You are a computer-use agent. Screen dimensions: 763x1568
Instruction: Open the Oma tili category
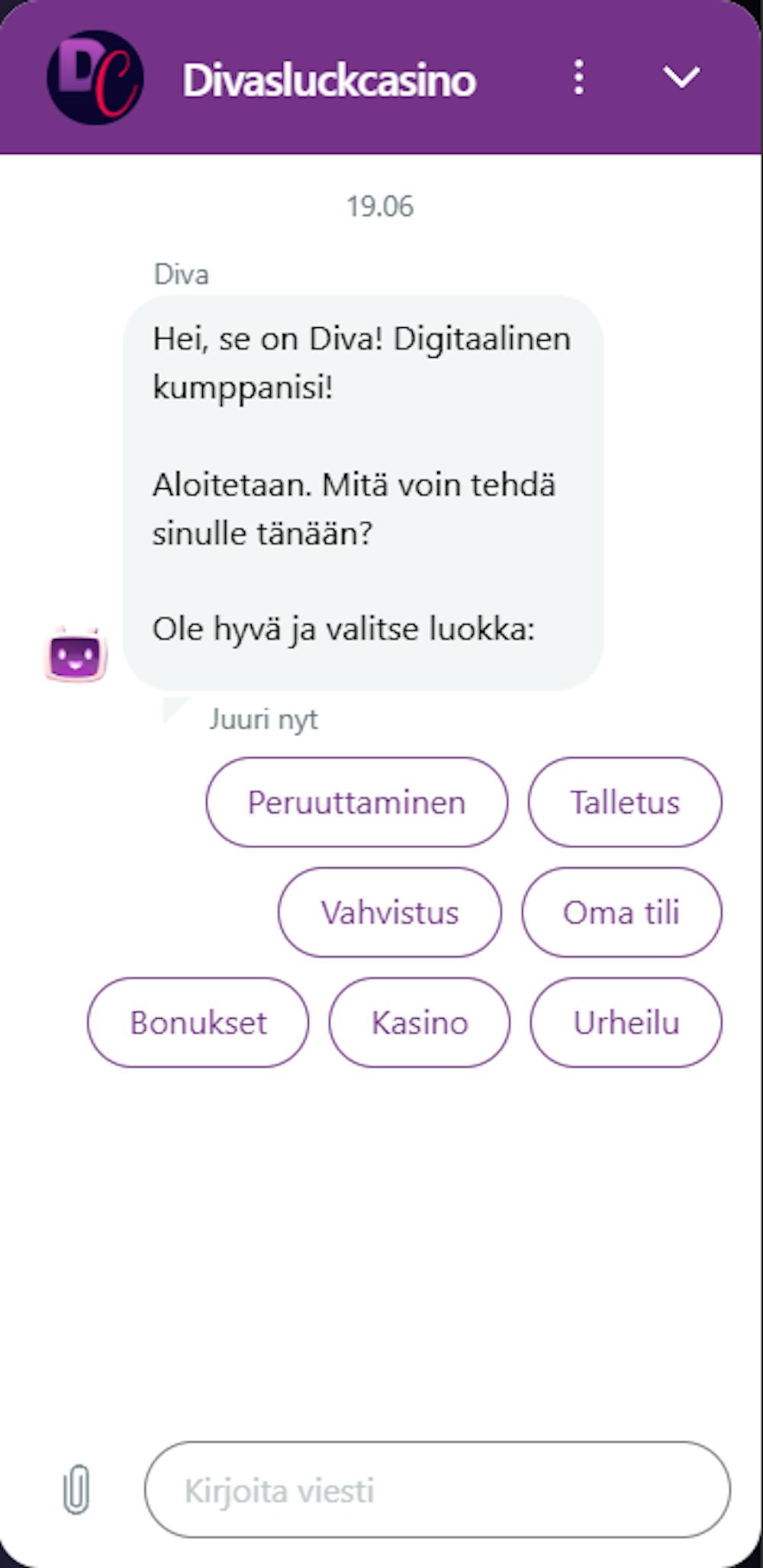[x=621, y=912]
